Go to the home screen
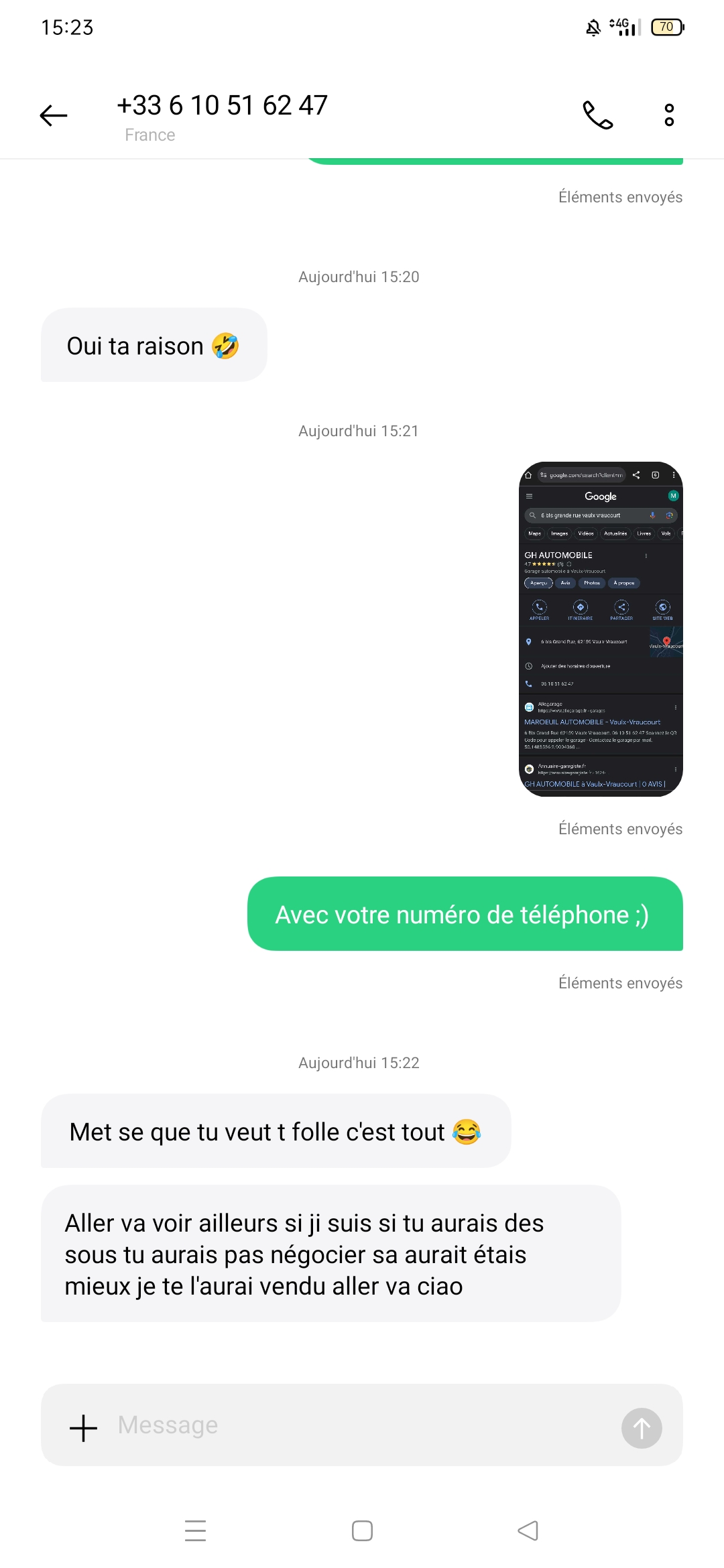Image resolution: width=724 pixels, height=1568 pixels. (x=362, y=1530)
